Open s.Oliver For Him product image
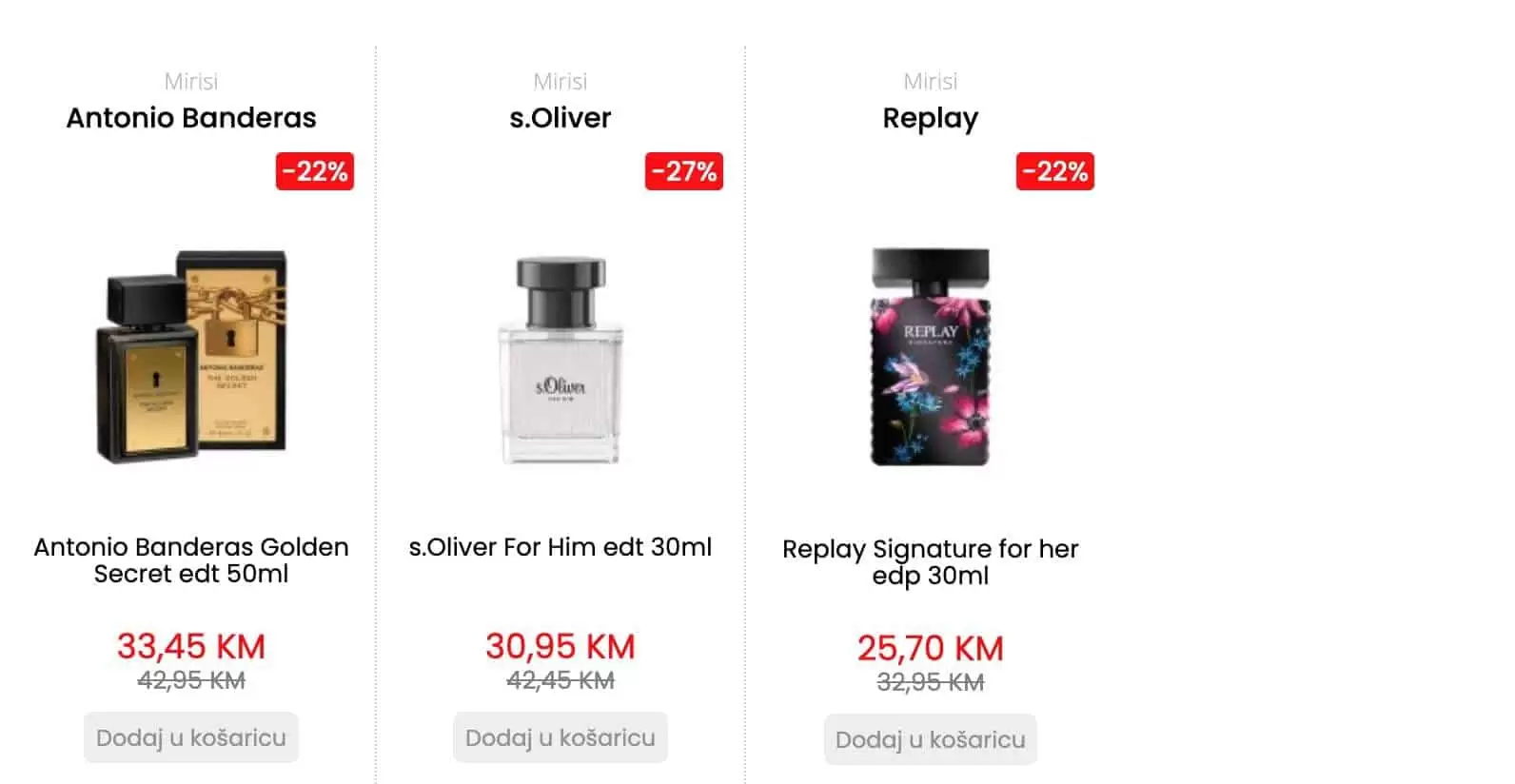 click(x=561, y=359)
